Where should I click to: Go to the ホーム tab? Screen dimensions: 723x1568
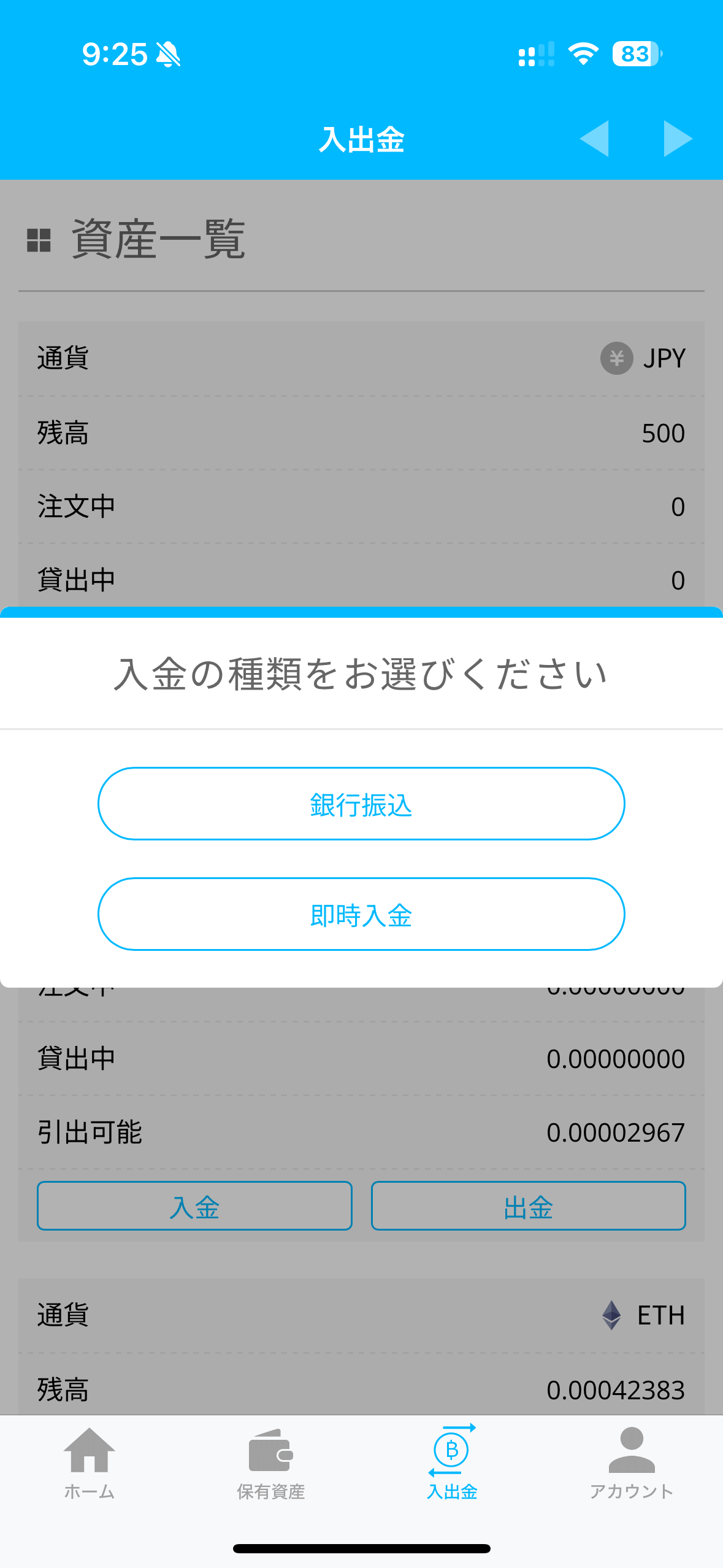tap(90, 1463)
